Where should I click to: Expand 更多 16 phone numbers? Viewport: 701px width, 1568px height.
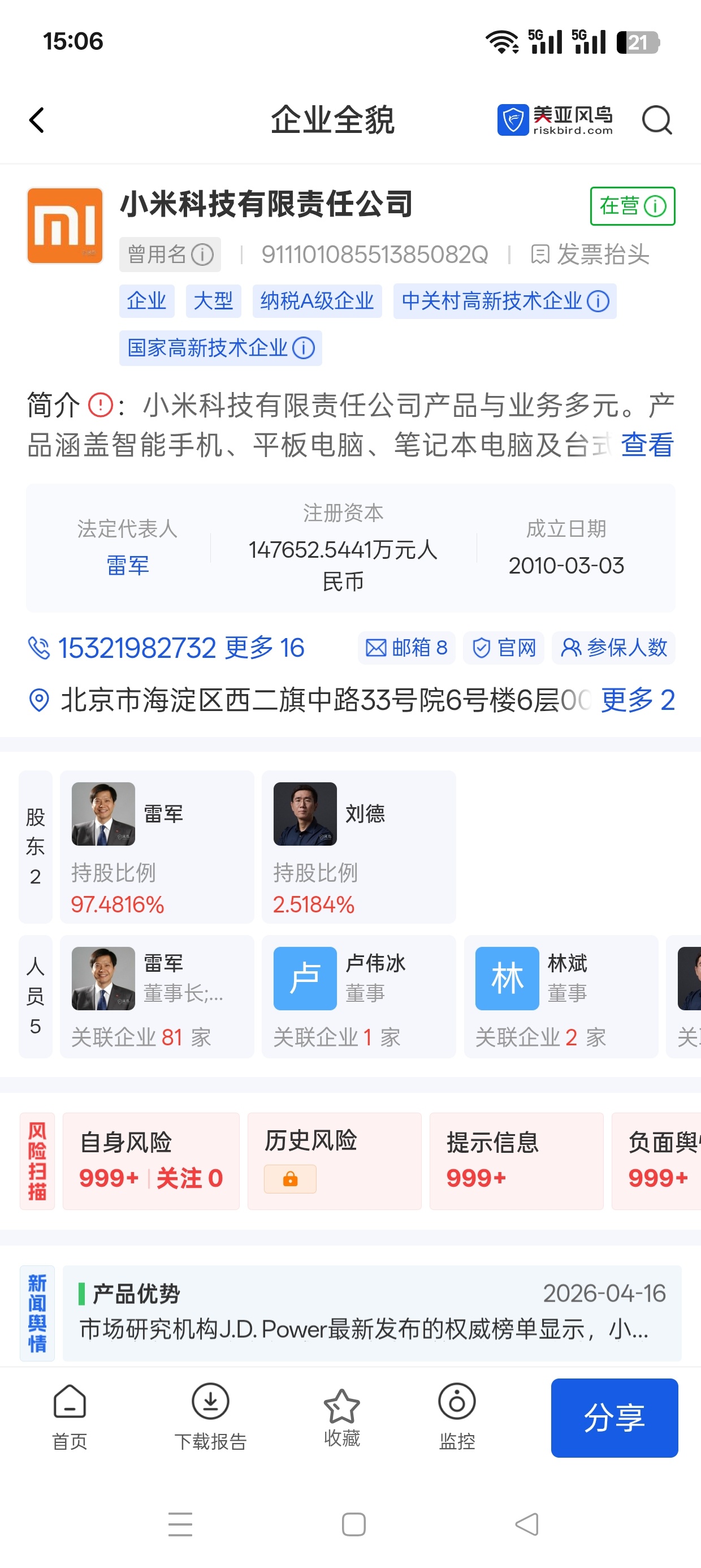point(264,648)
